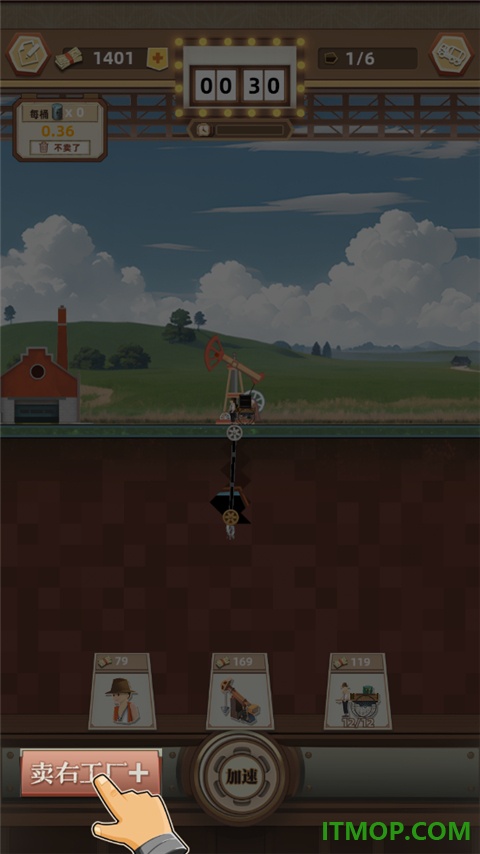Hit the round 加速 speed-up button
Viewport: 480px width, 854px height.
241,777
